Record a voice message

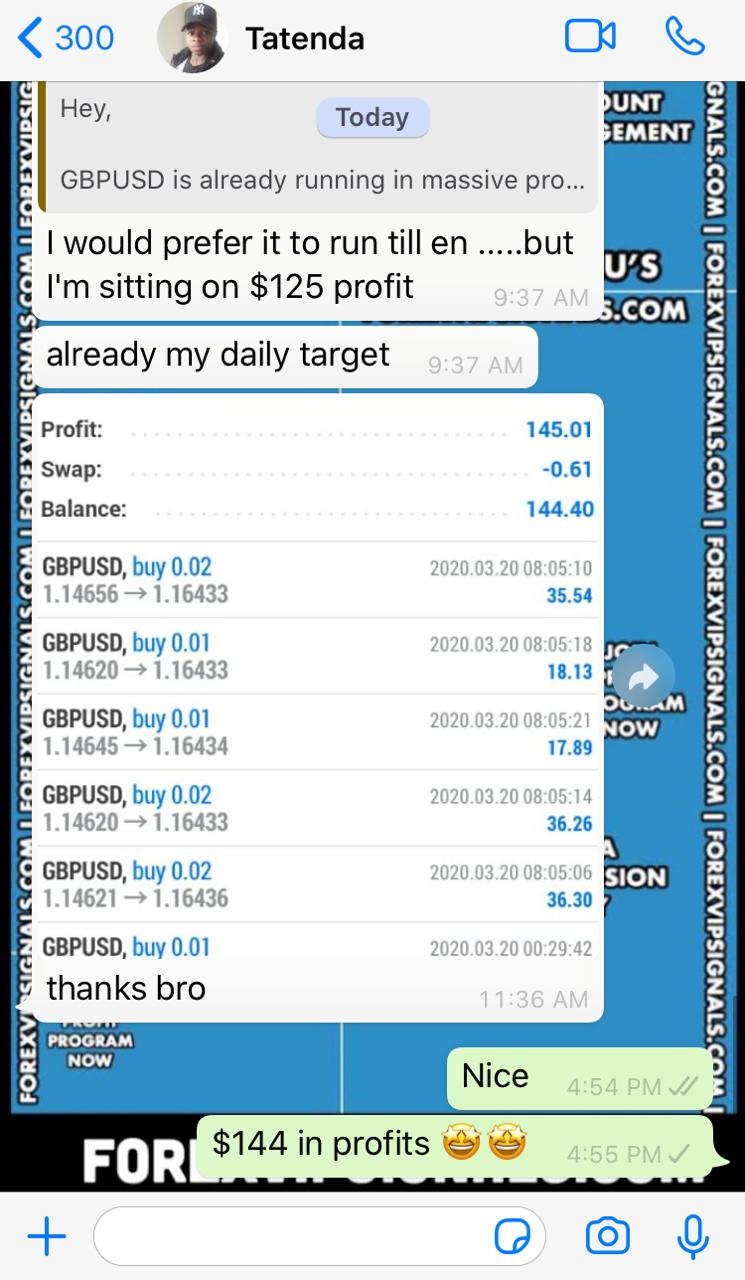(x=692, y=1237)
